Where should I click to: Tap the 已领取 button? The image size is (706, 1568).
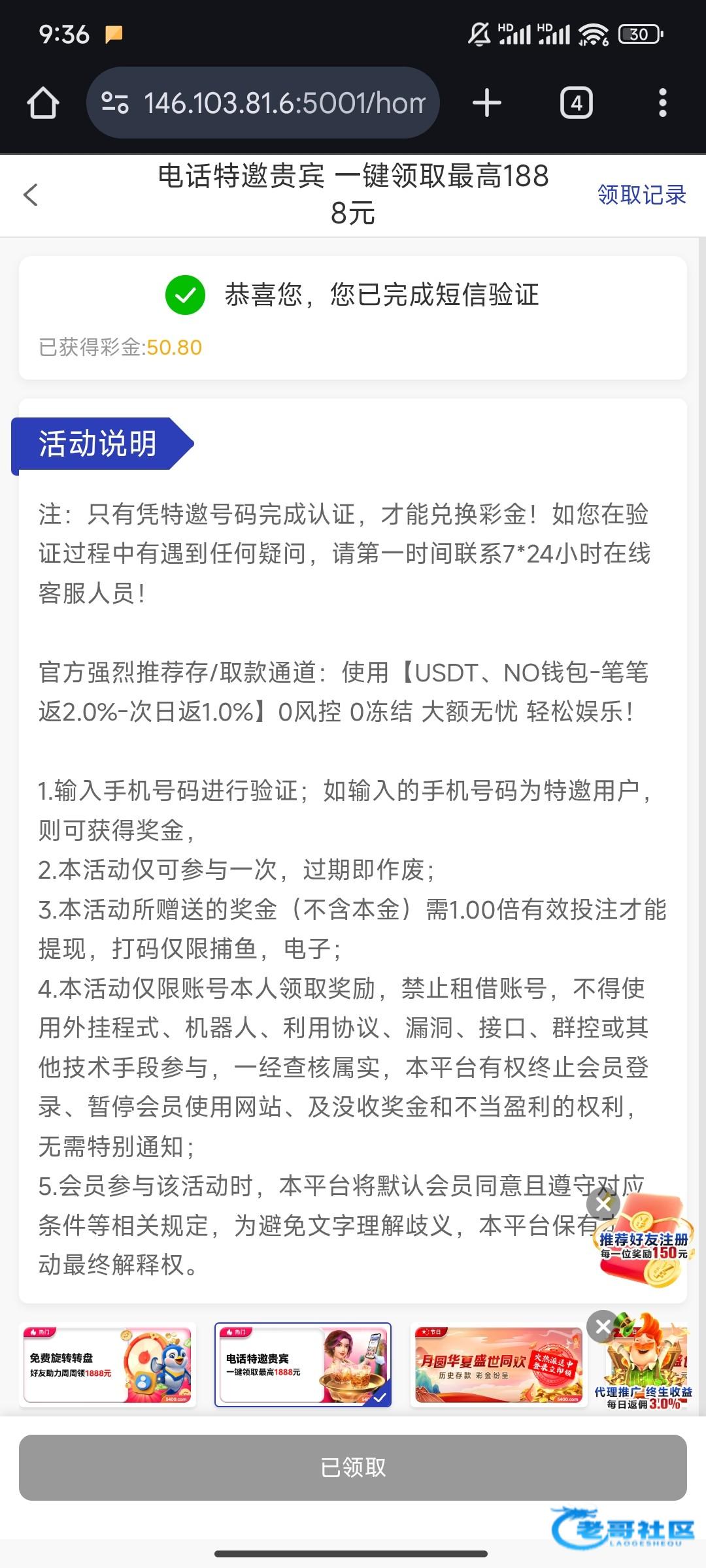pyautogui.click(x=353, y=1468)
